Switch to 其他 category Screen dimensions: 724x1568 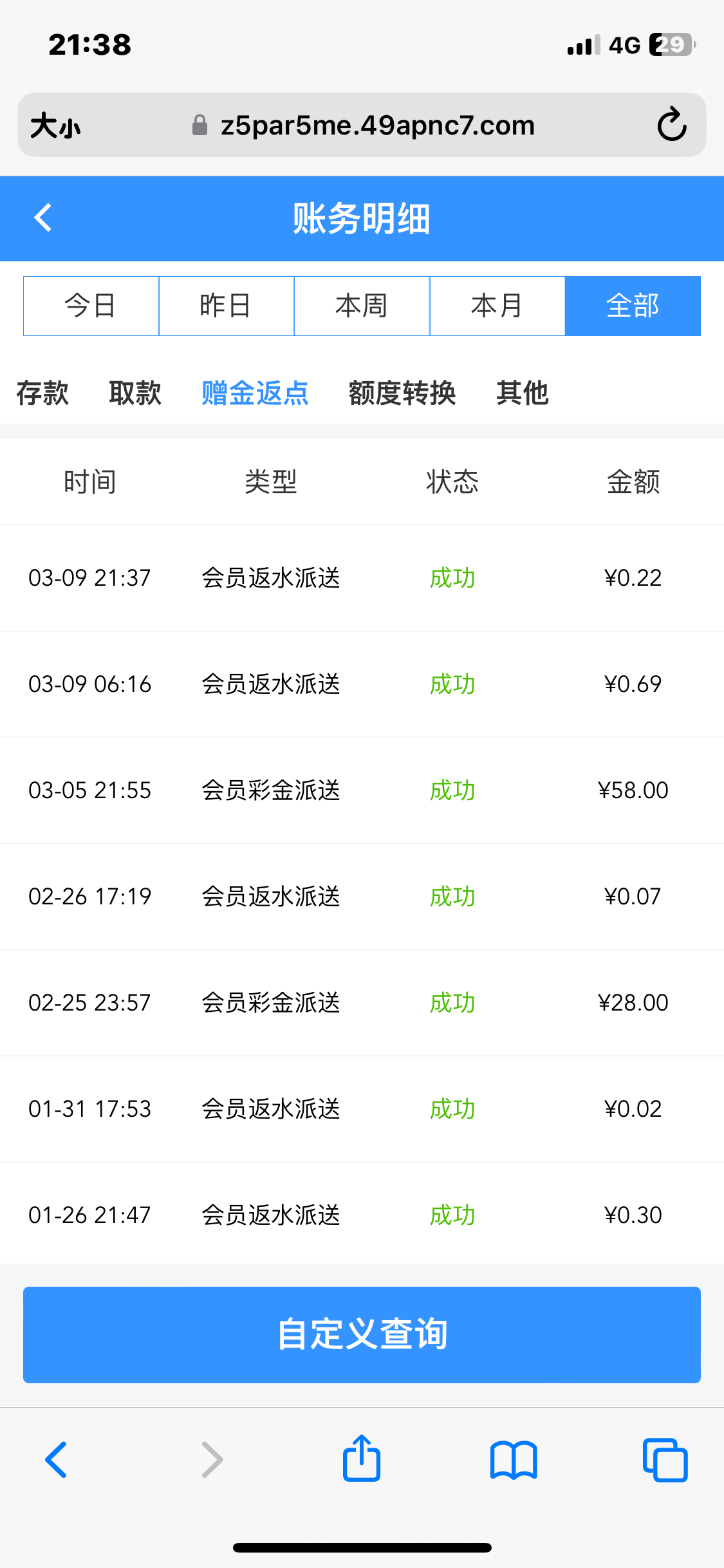click(x=522, y=393)
